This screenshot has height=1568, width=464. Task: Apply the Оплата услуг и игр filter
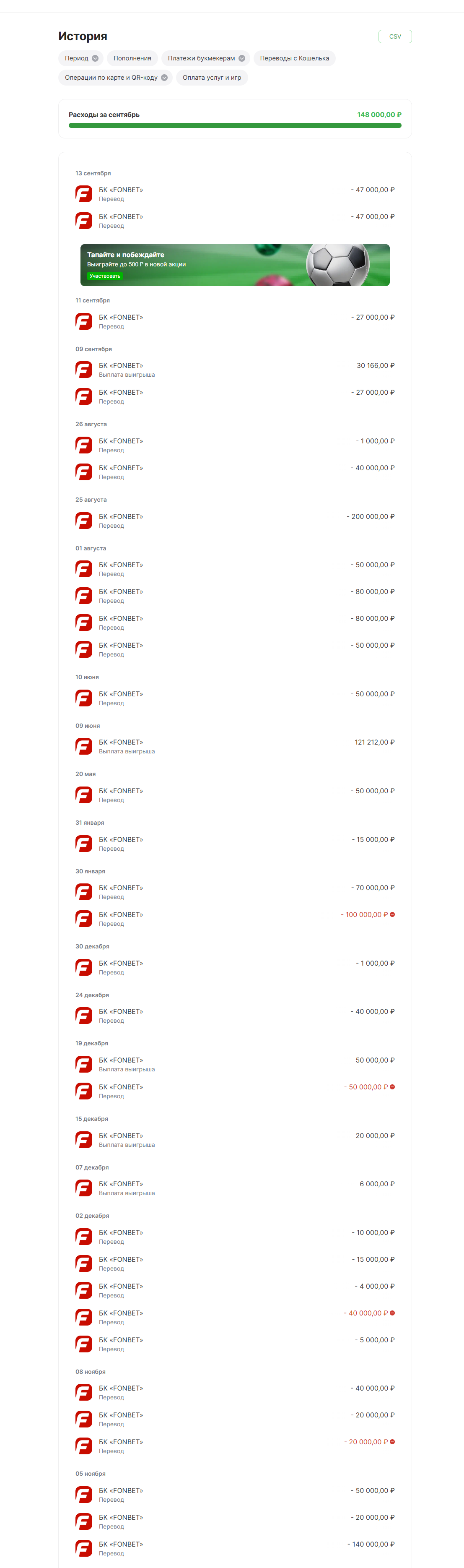pyautogui.click(x=212, y=77)
